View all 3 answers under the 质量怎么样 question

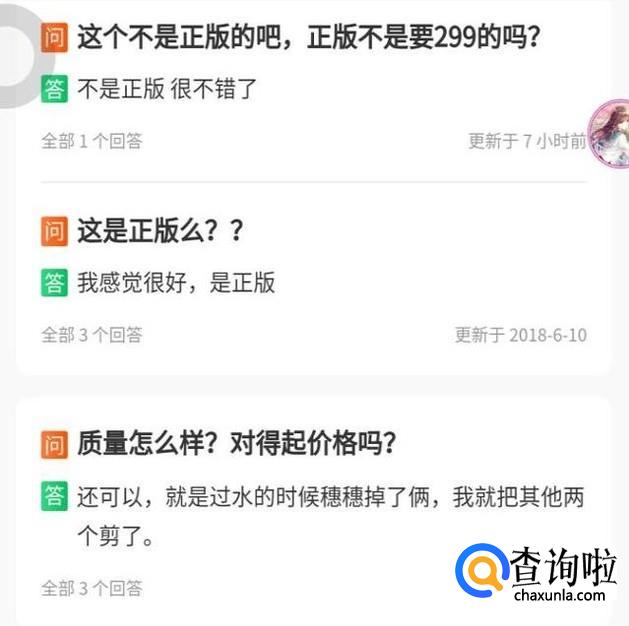coord(91,587)
